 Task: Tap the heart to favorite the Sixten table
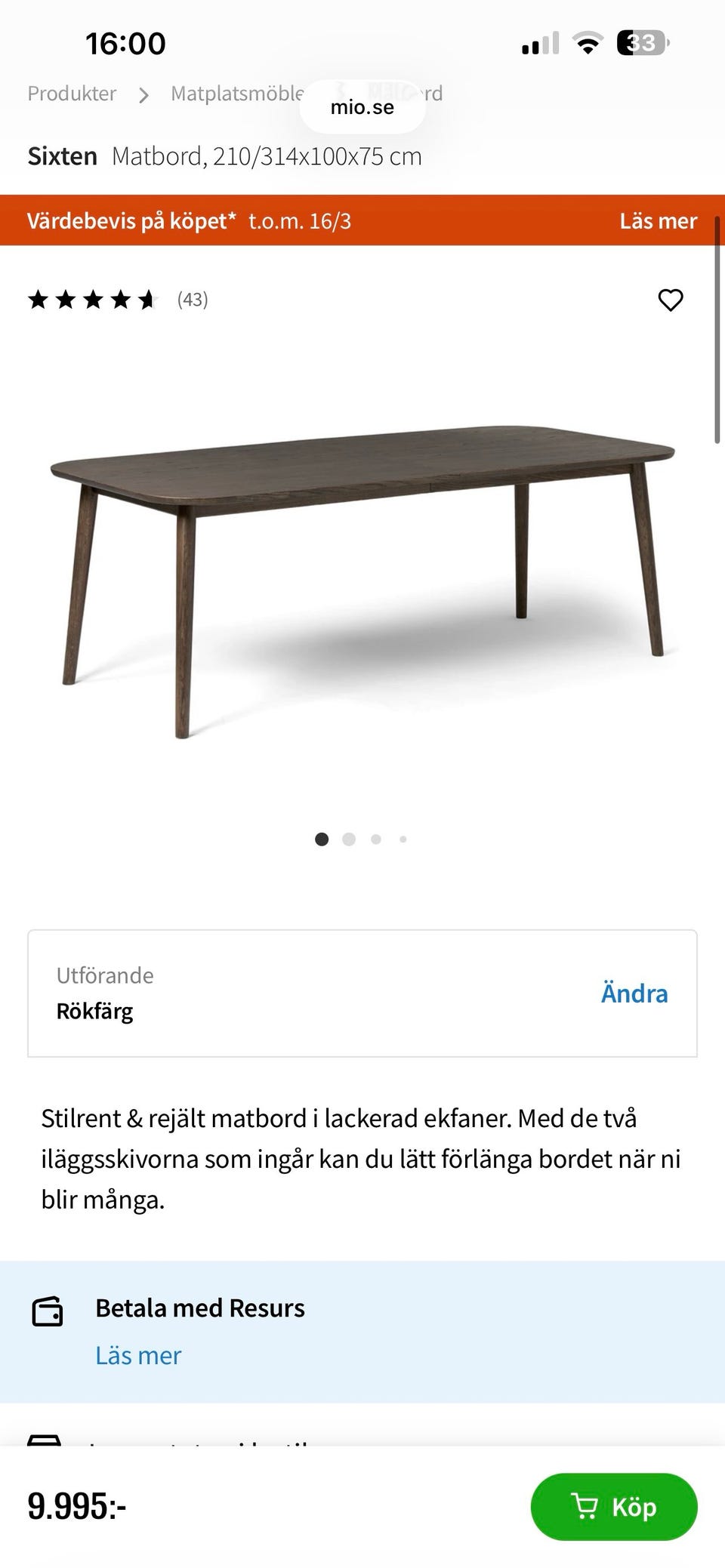[671, 300]
